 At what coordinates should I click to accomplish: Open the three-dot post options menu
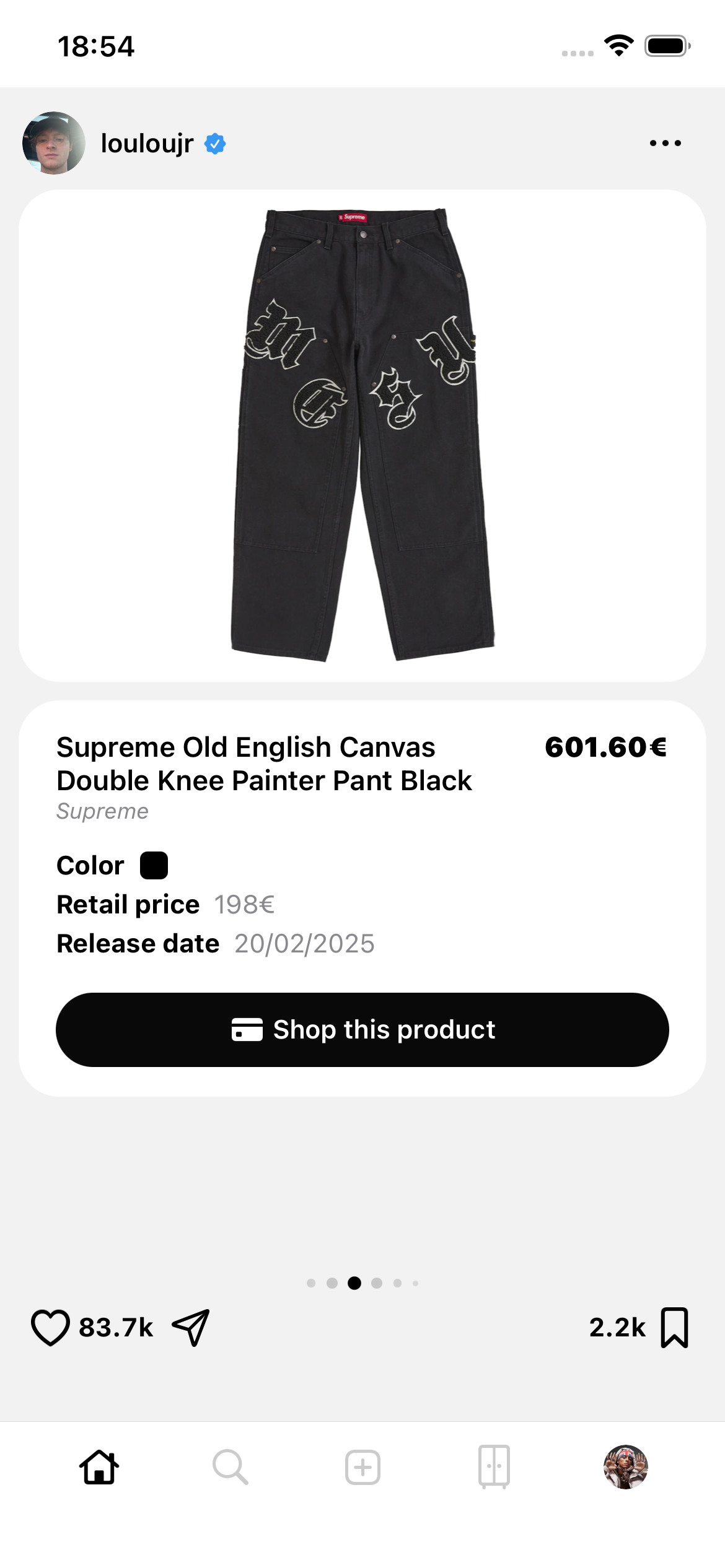pos(665,142)
